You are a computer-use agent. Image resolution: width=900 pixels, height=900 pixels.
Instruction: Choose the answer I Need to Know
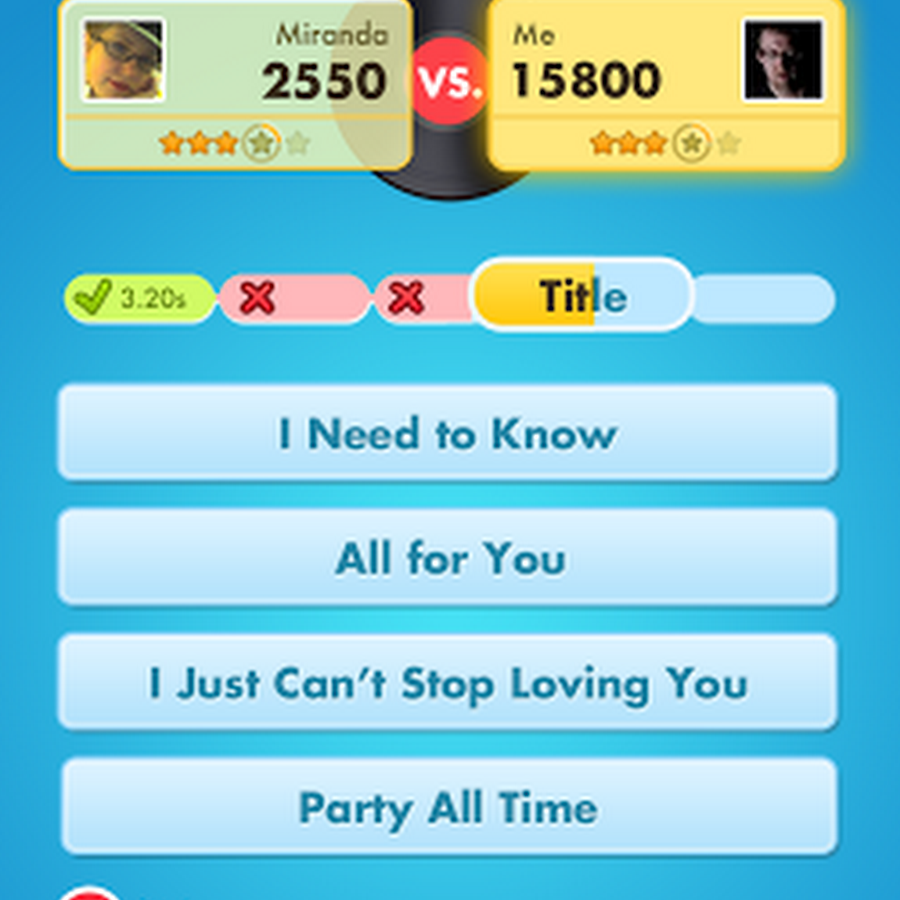click(x=447, y=433)
